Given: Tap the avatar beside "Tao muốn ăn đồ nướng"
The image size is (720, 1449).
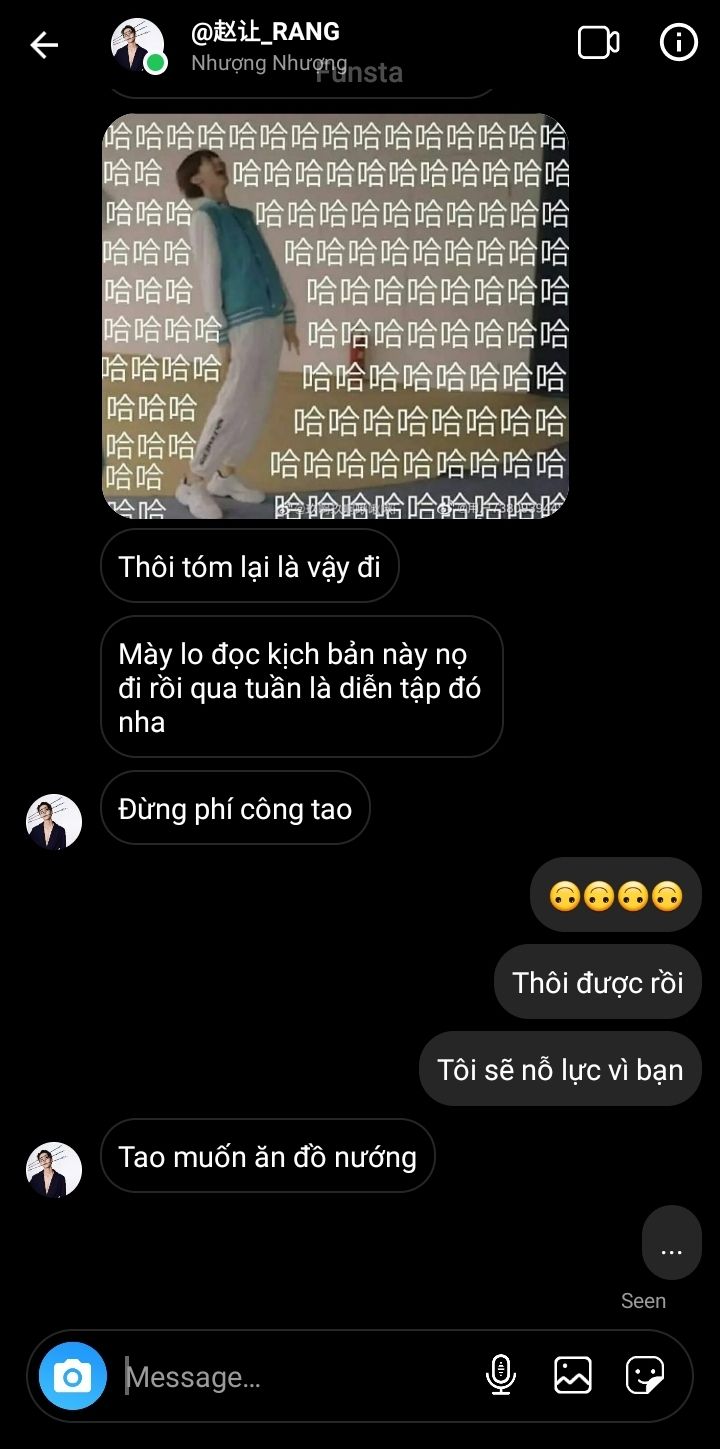Looking at the screenshot, I should pos(54,1169).
